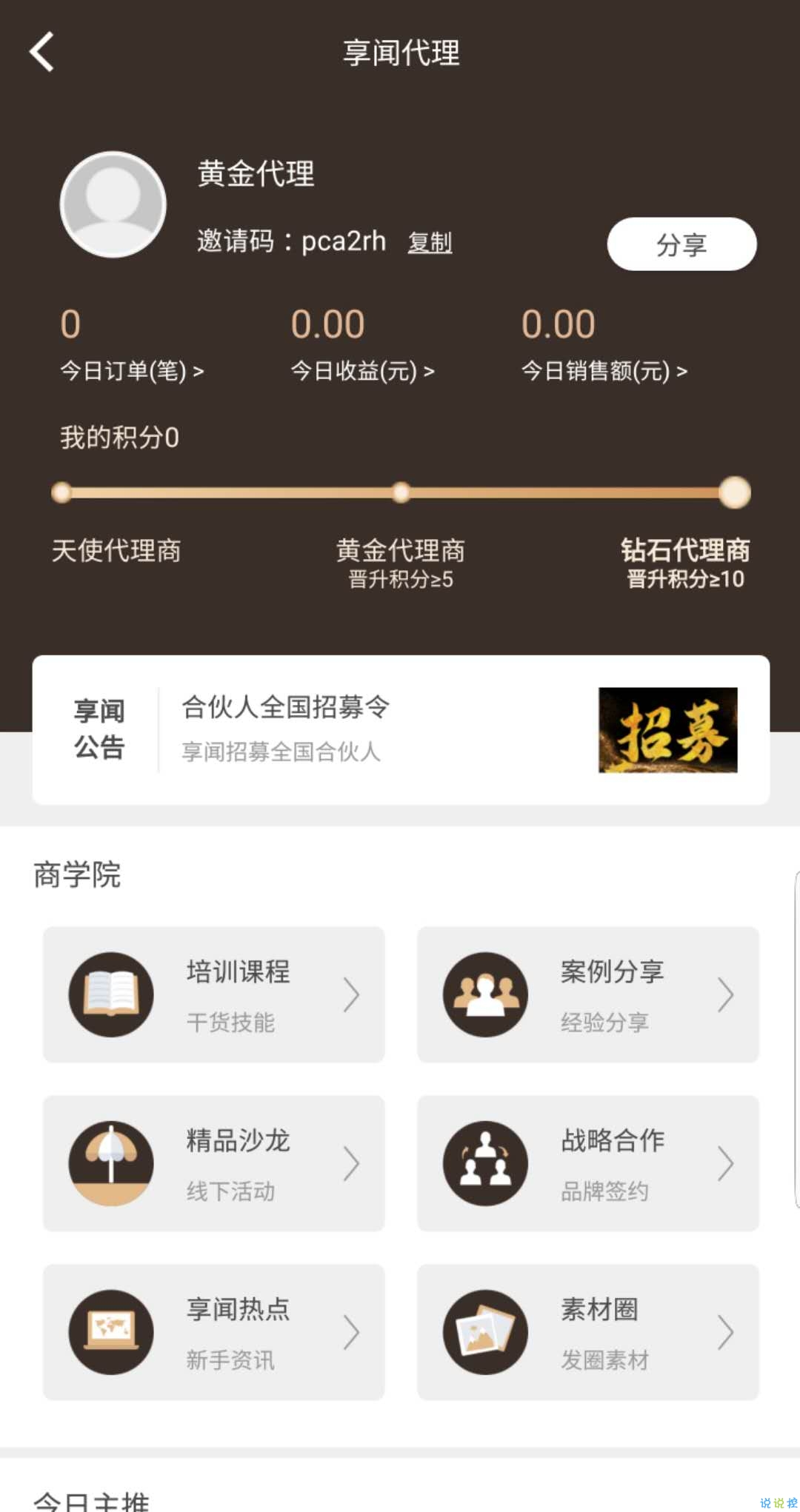Open 培训课程 in 商学院
Screen dimensions: 800x1512
tap(214, 994)
